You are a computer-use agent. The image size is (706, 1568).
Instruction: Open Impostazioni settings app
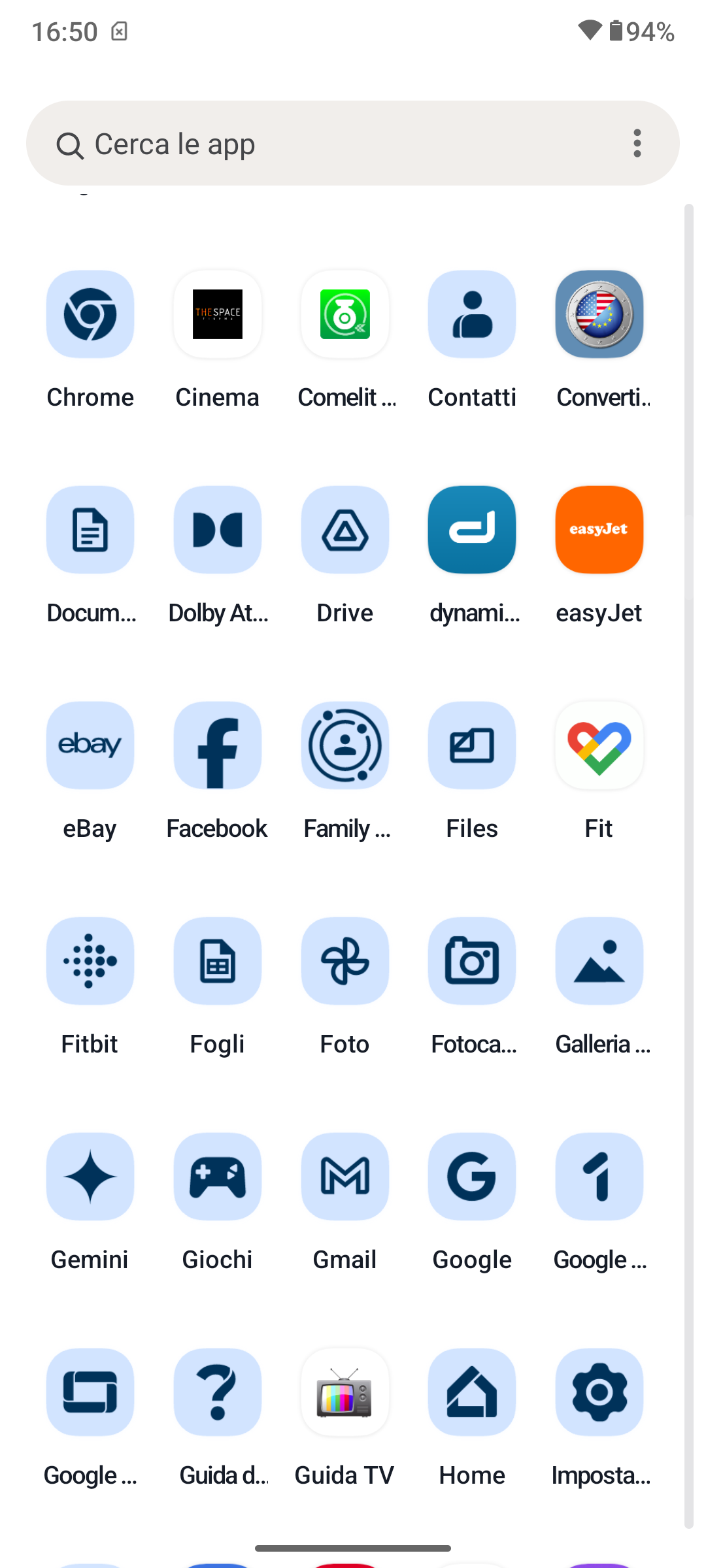point(599,1393)
